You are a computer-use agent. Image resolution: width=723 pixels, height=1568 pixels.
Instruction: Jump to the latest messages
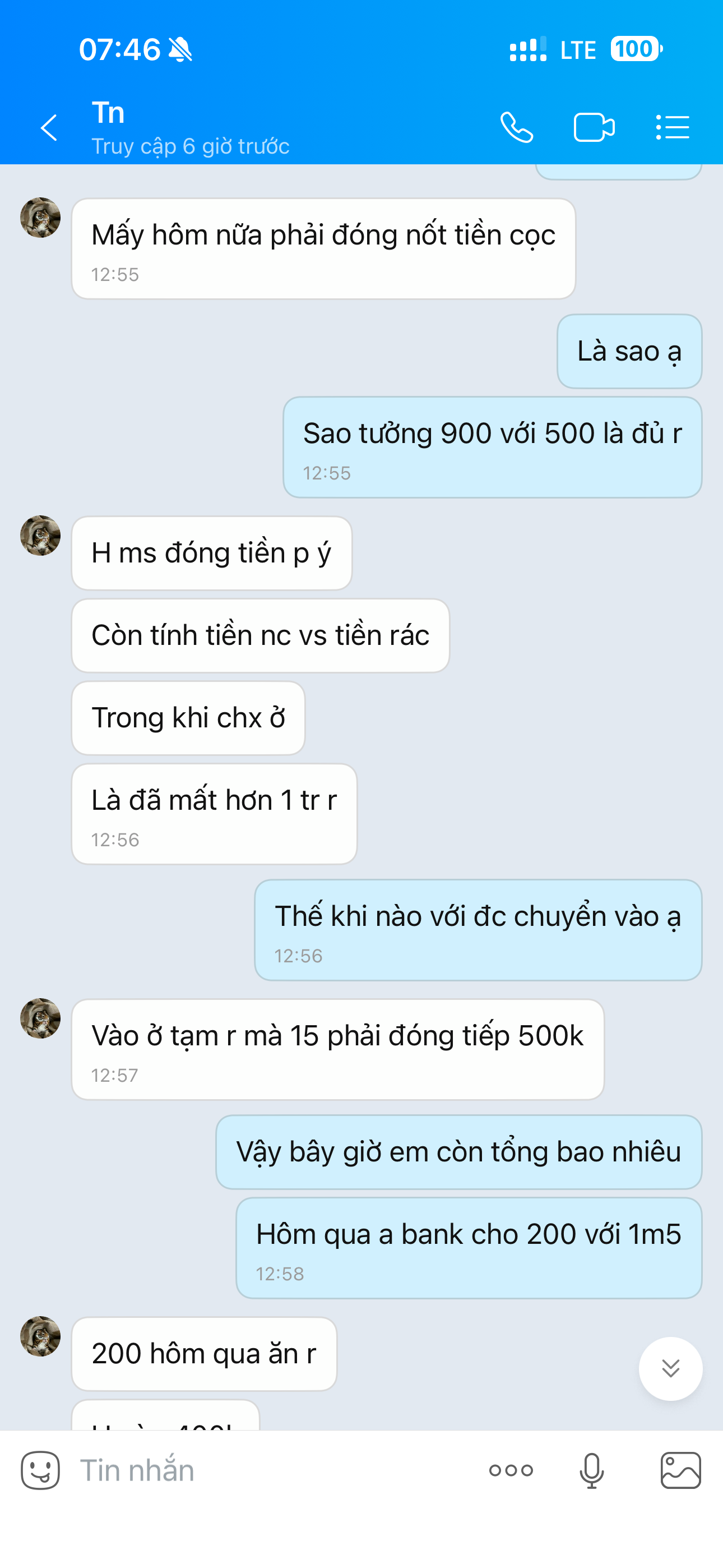pos(670,1368)
